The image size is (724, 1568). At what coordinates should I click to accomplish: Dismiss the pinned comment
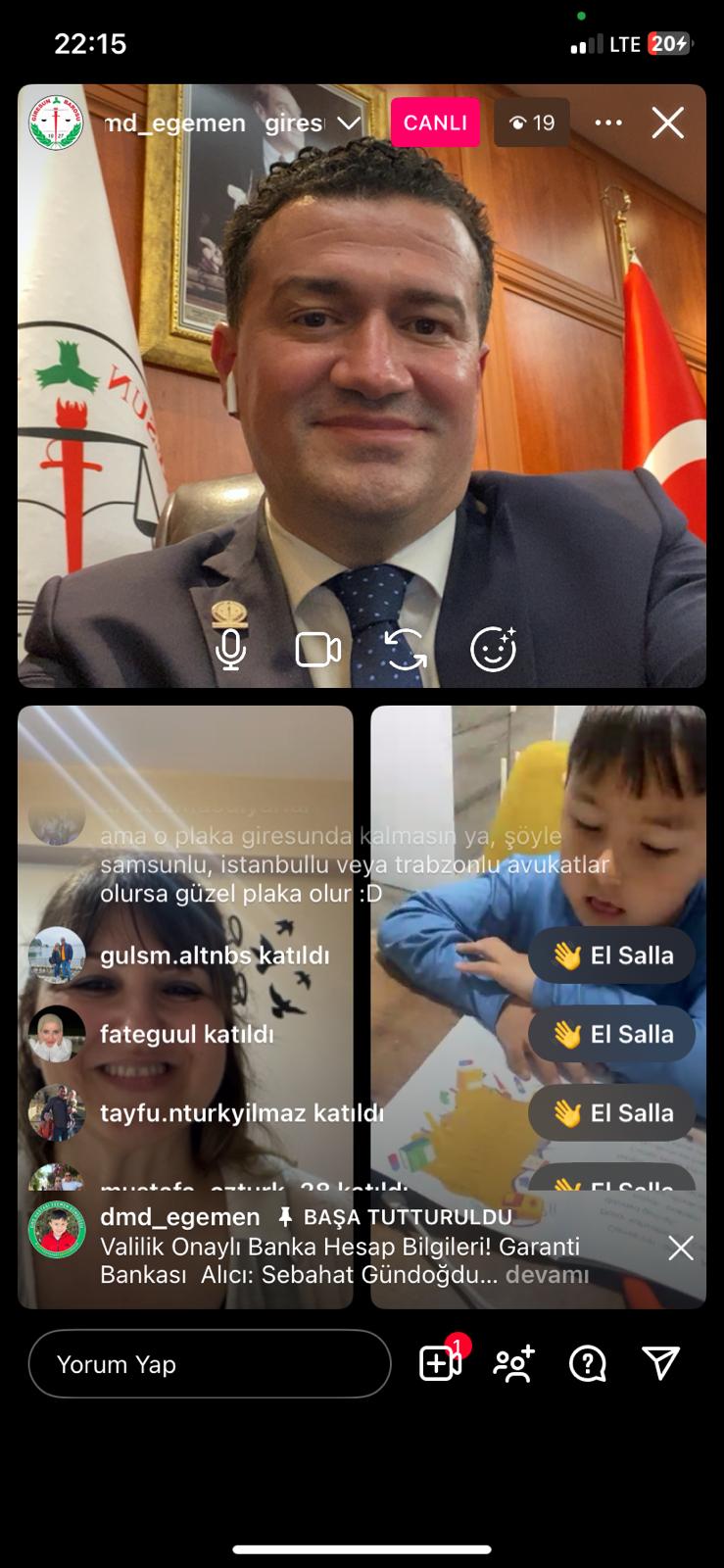681,1248
